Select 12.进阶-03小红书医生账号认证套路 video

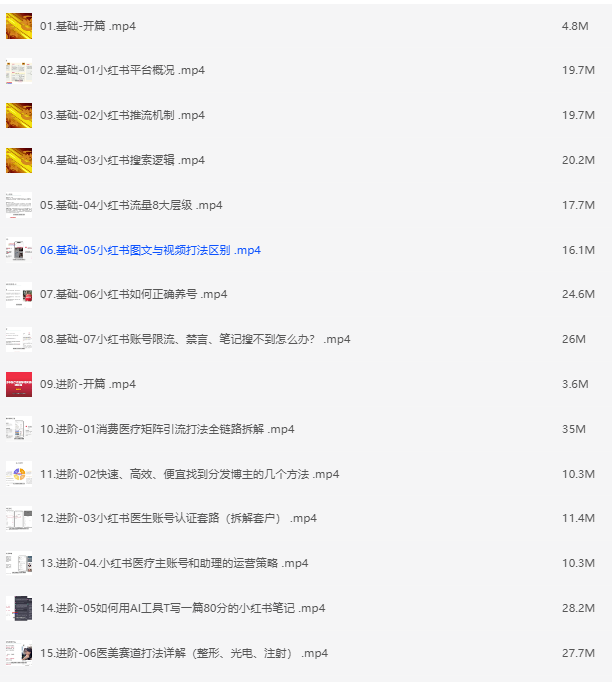pos(178,519)
